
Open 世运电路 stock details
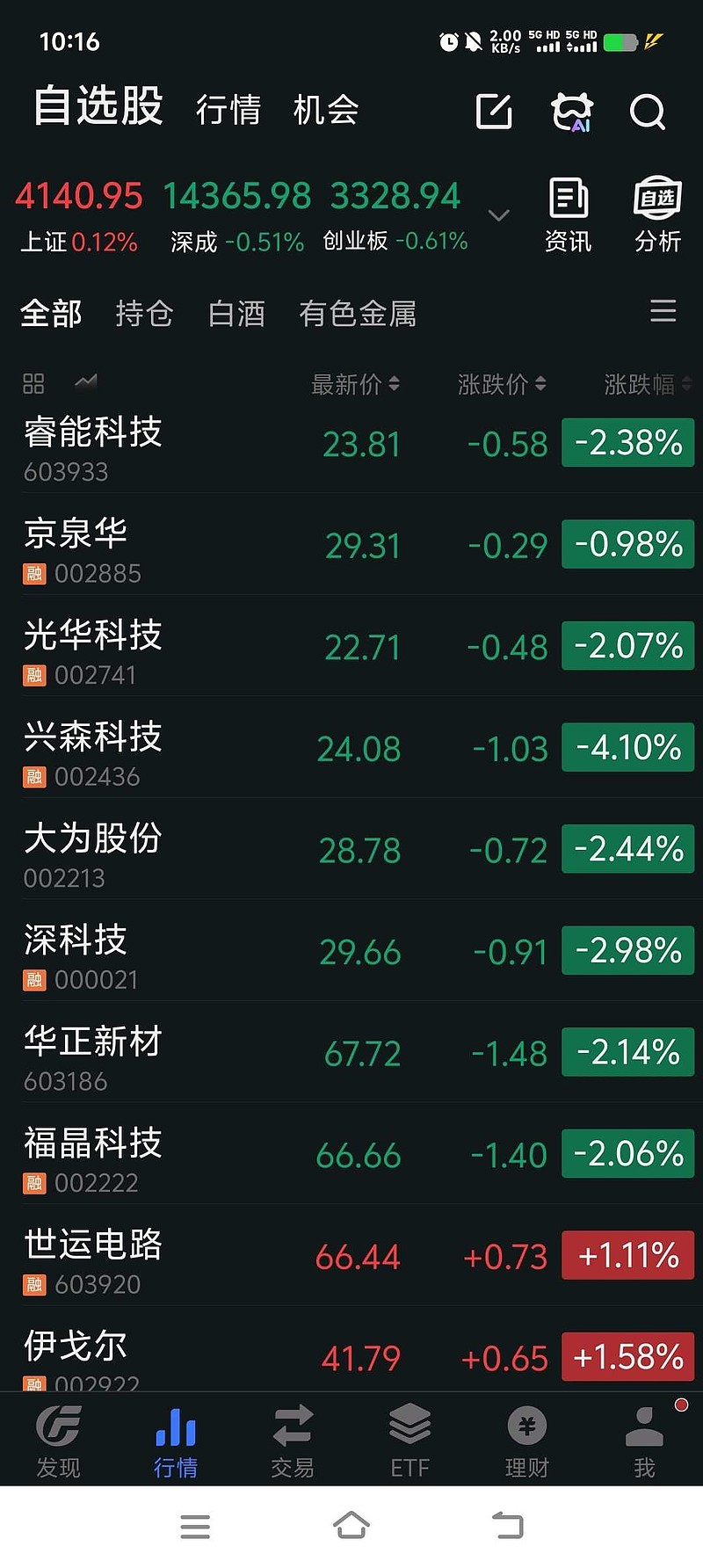[x=176, y=1257]
